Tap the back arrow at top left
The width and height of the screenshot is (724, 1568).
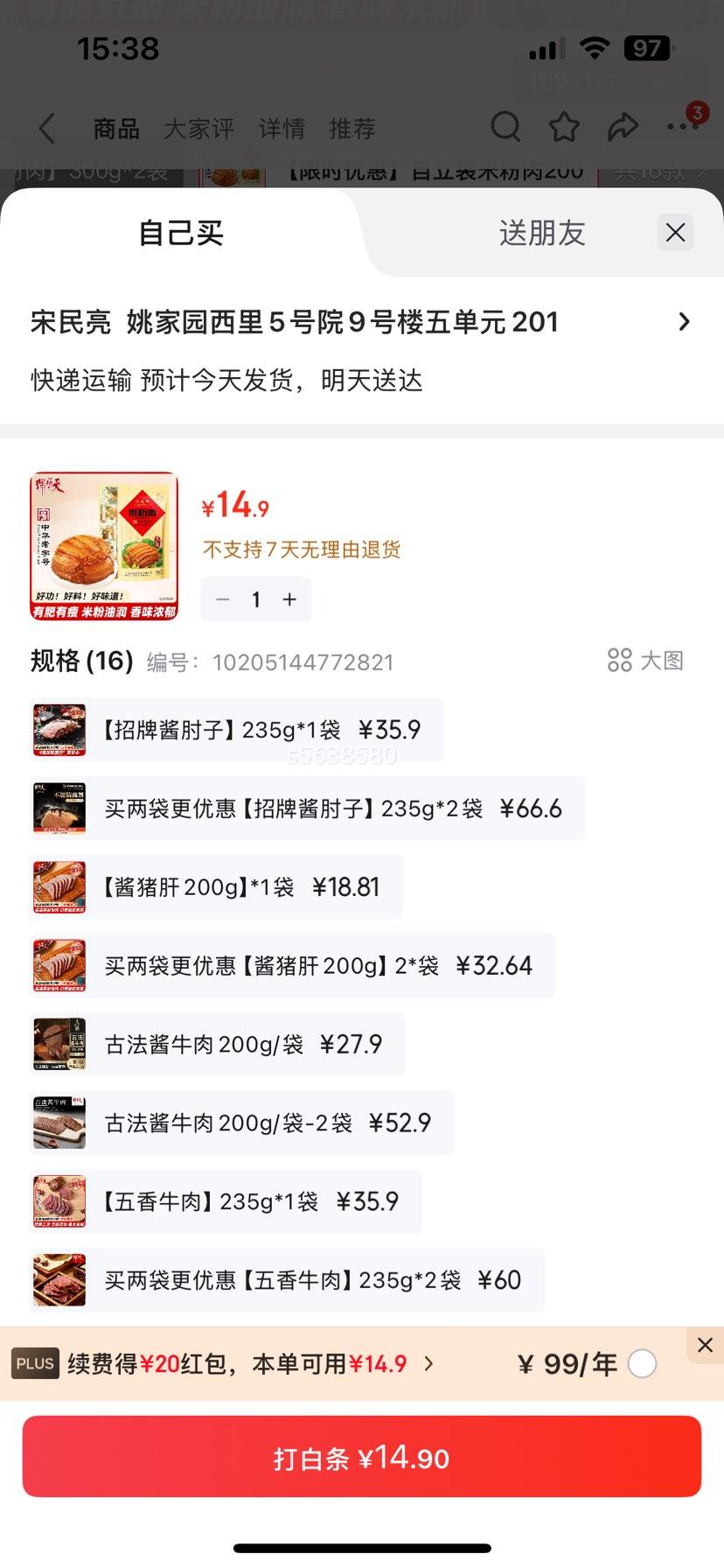pyautogui.click(x=46, y=127)
